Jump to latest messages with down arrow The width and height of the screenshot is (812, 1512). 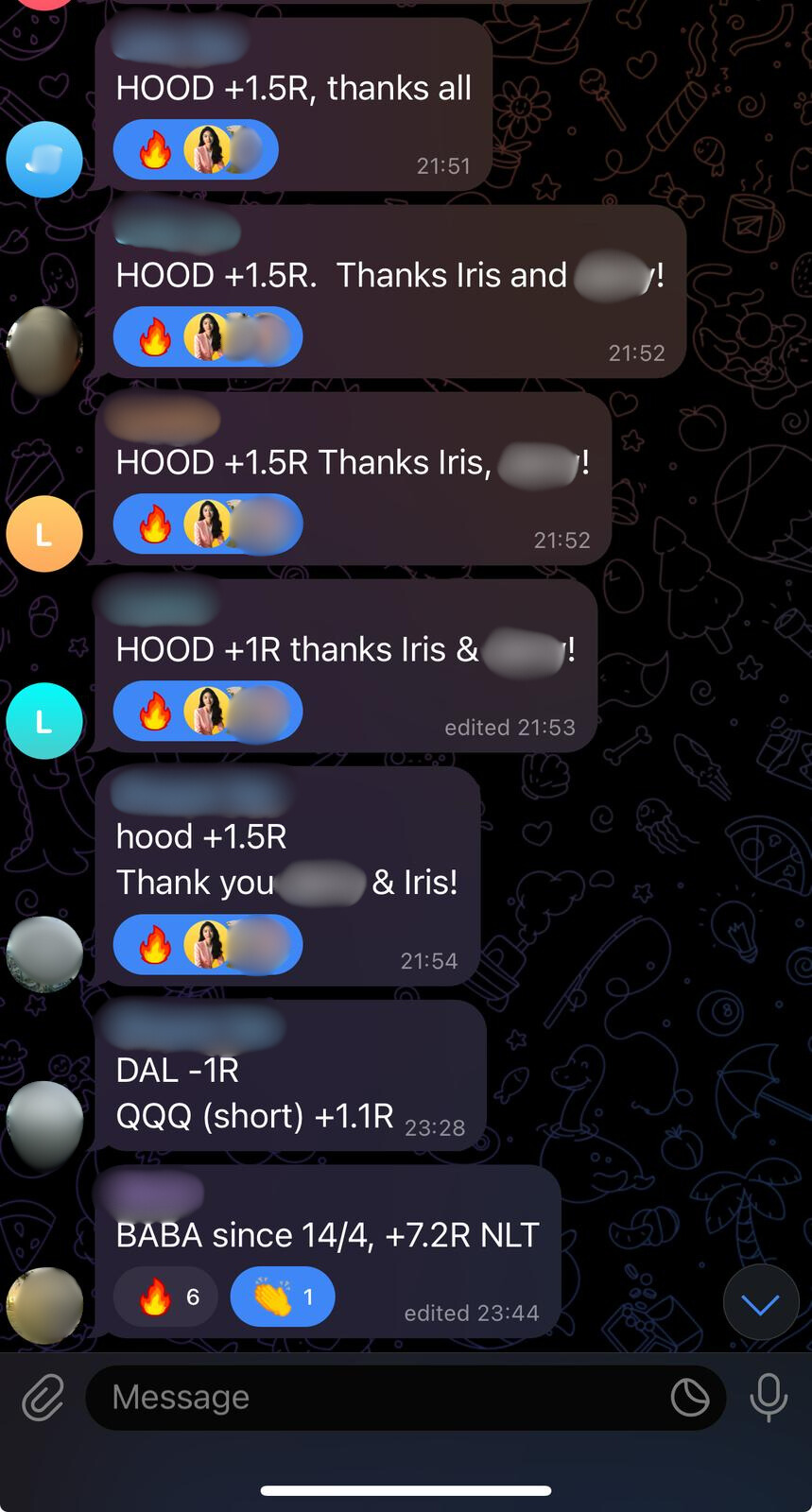click(x=760, y=1305)
